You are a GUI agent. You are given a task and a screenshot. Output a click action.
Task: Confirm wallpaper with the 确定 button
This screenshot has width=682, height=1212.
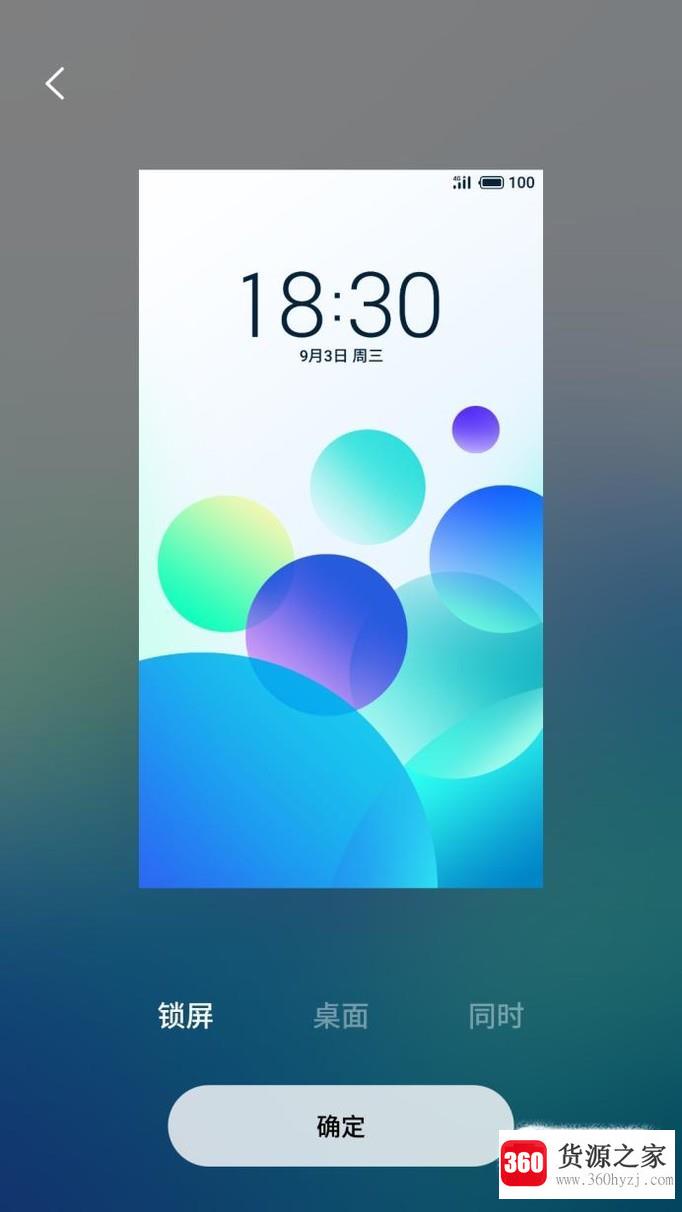(340, 1126)
